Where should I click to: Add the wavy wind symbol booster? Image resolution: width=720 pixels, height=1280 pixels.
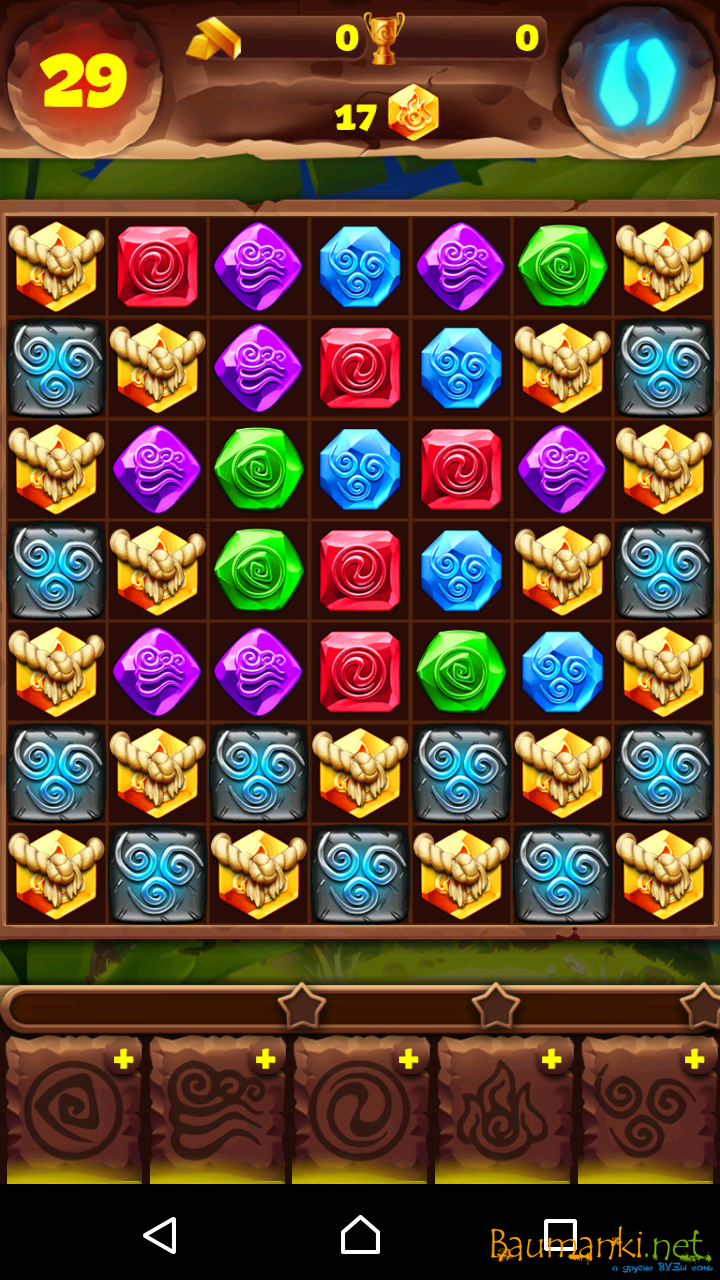[265, 1060]
